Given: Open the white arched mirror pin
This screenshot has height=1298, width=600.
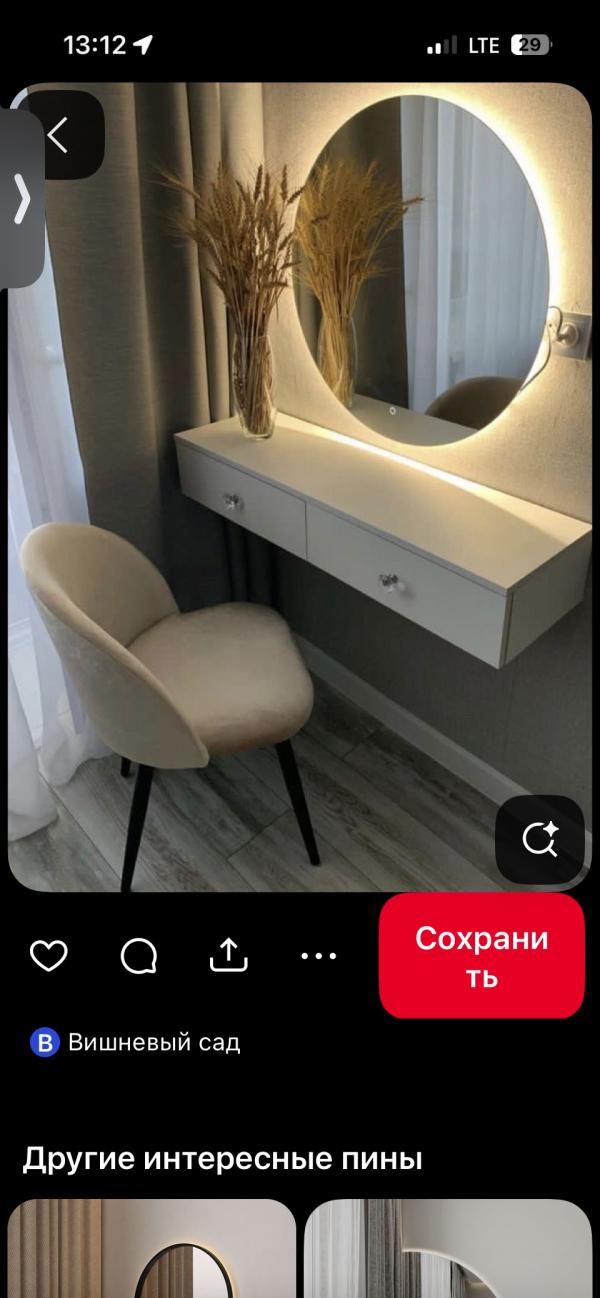Looking at the screenshot, I should point(448,1248).
